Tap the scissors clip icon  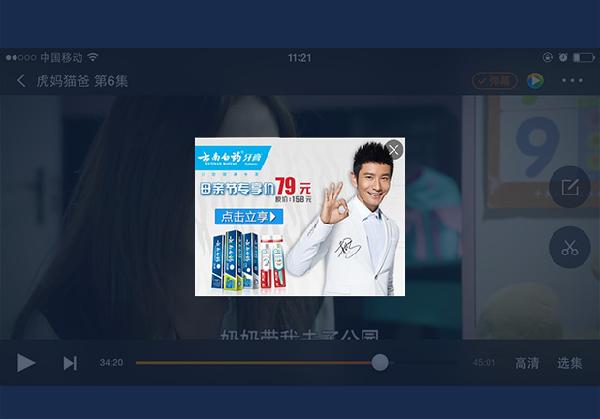[570, 247]
